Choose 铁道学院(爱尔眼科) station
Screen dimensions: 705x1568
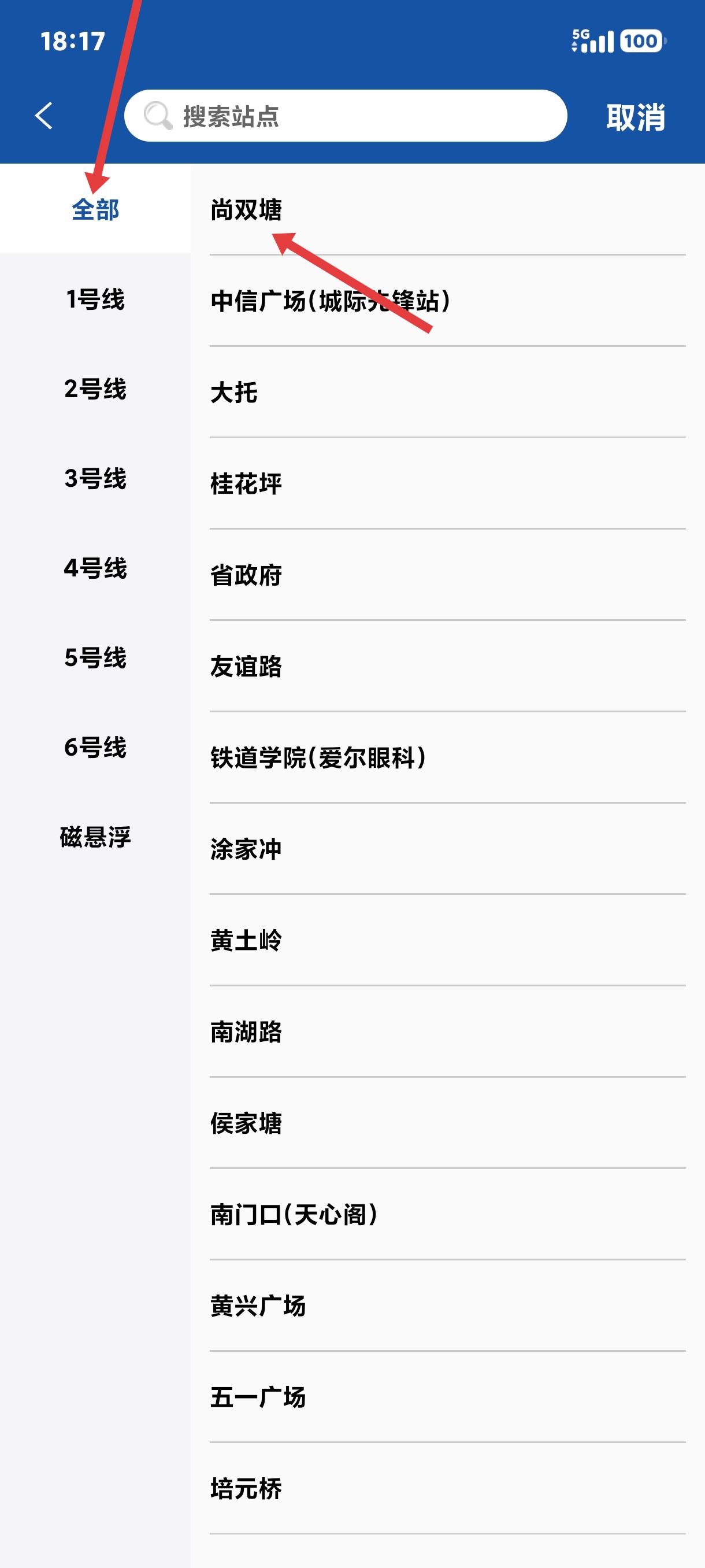coord(318,758)
